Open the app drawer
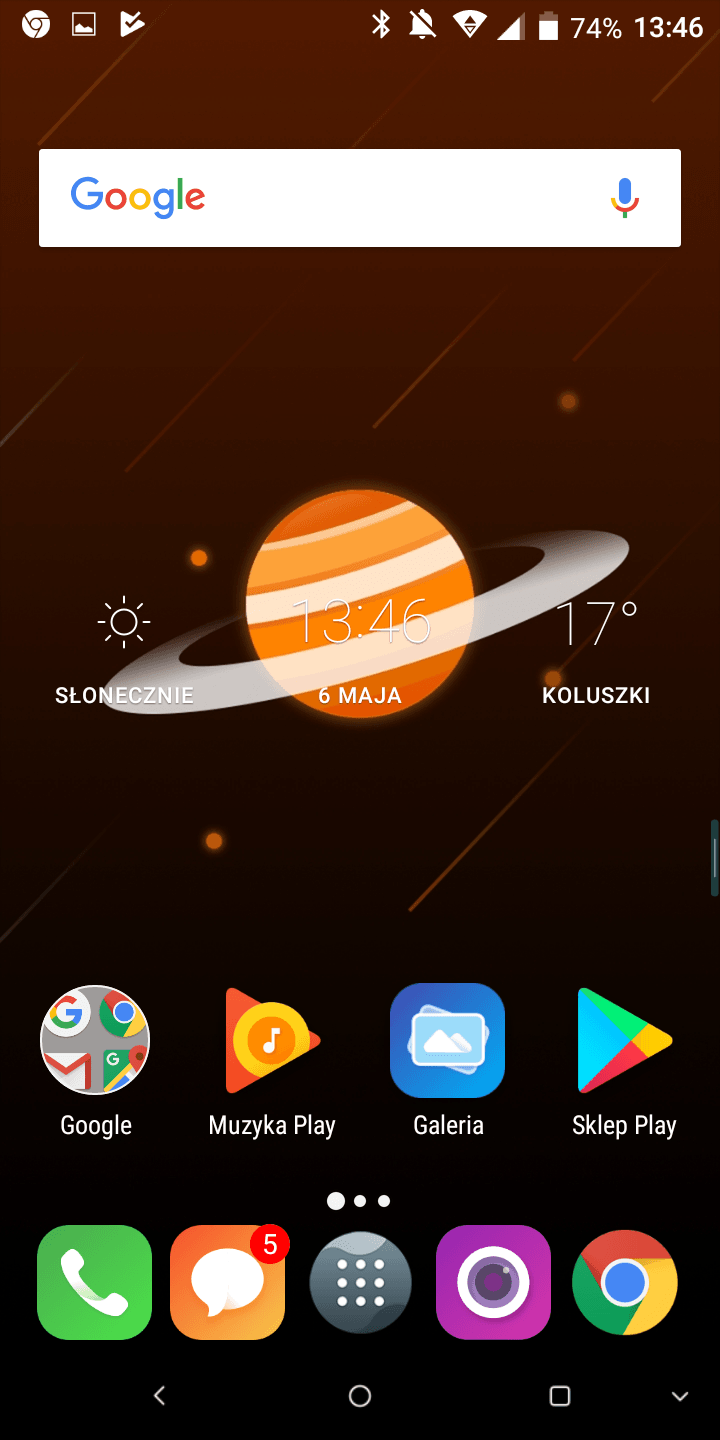The image size is (720, 1440). coord(360,1282)
